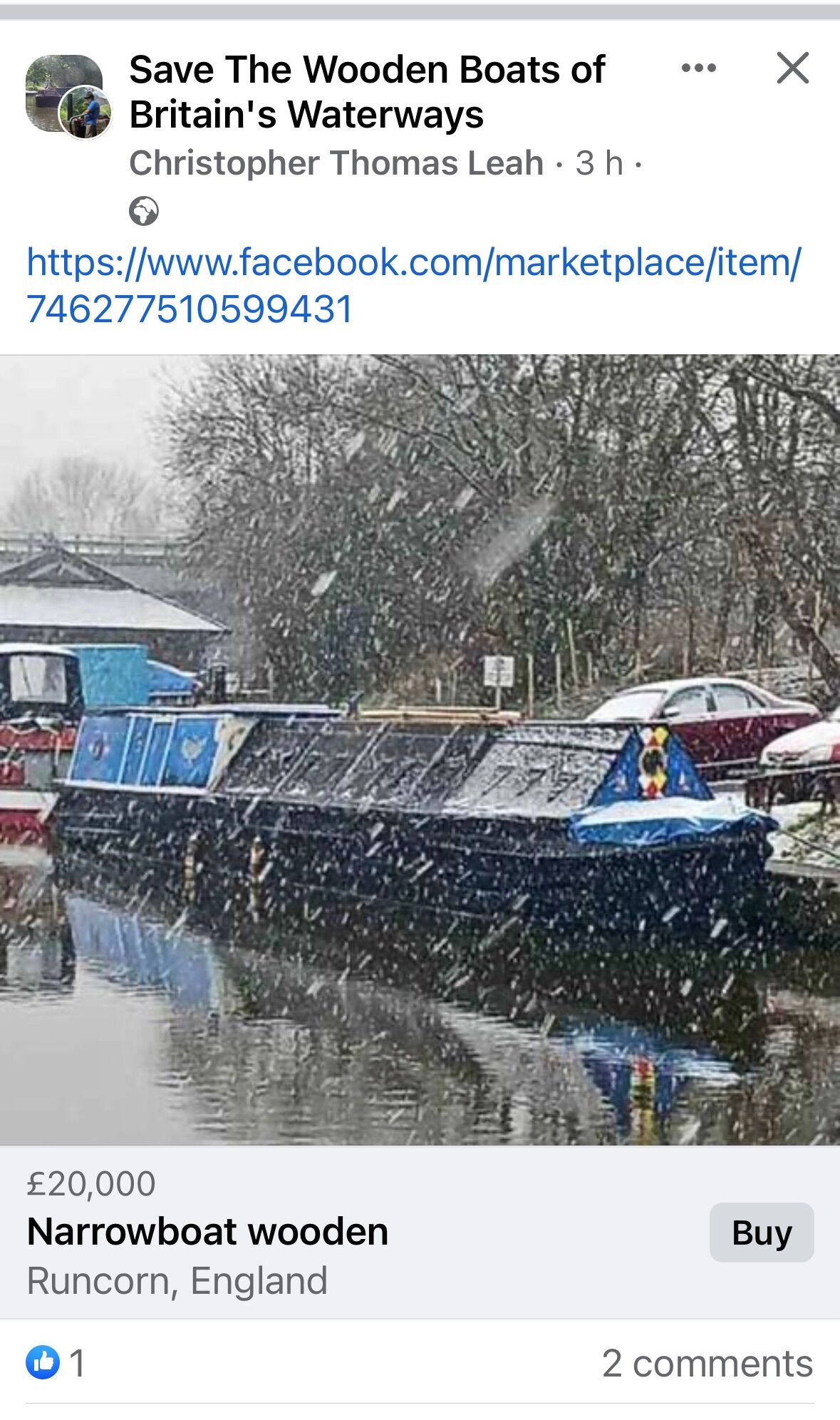Open the Save The Wooden Boats group

point(367,92)
